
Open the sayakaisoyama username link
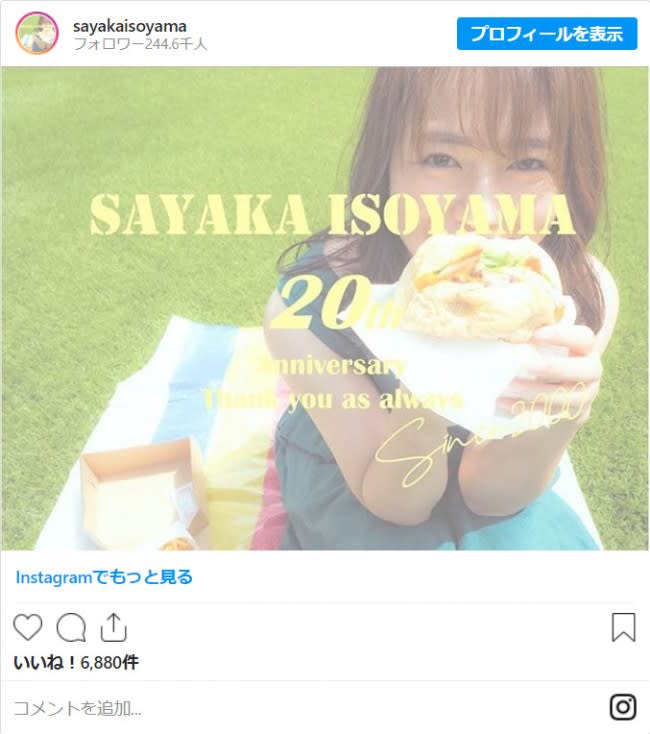click(130, 24)
